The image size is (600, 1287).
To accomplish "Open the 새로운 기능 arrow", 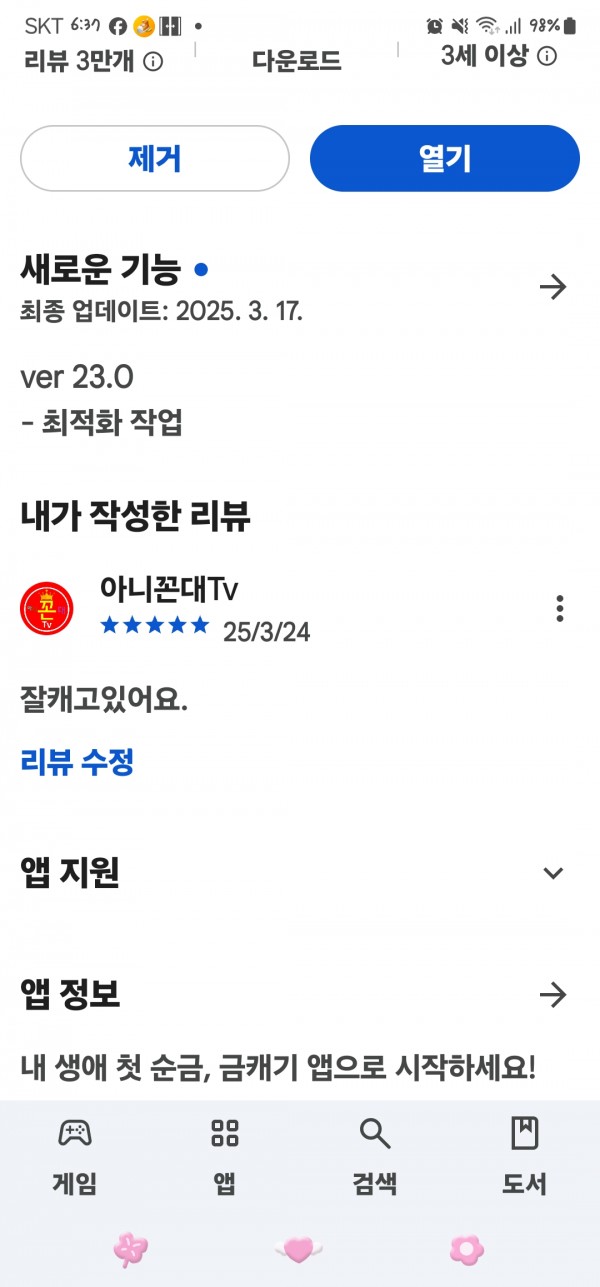I will pos(553,288).
